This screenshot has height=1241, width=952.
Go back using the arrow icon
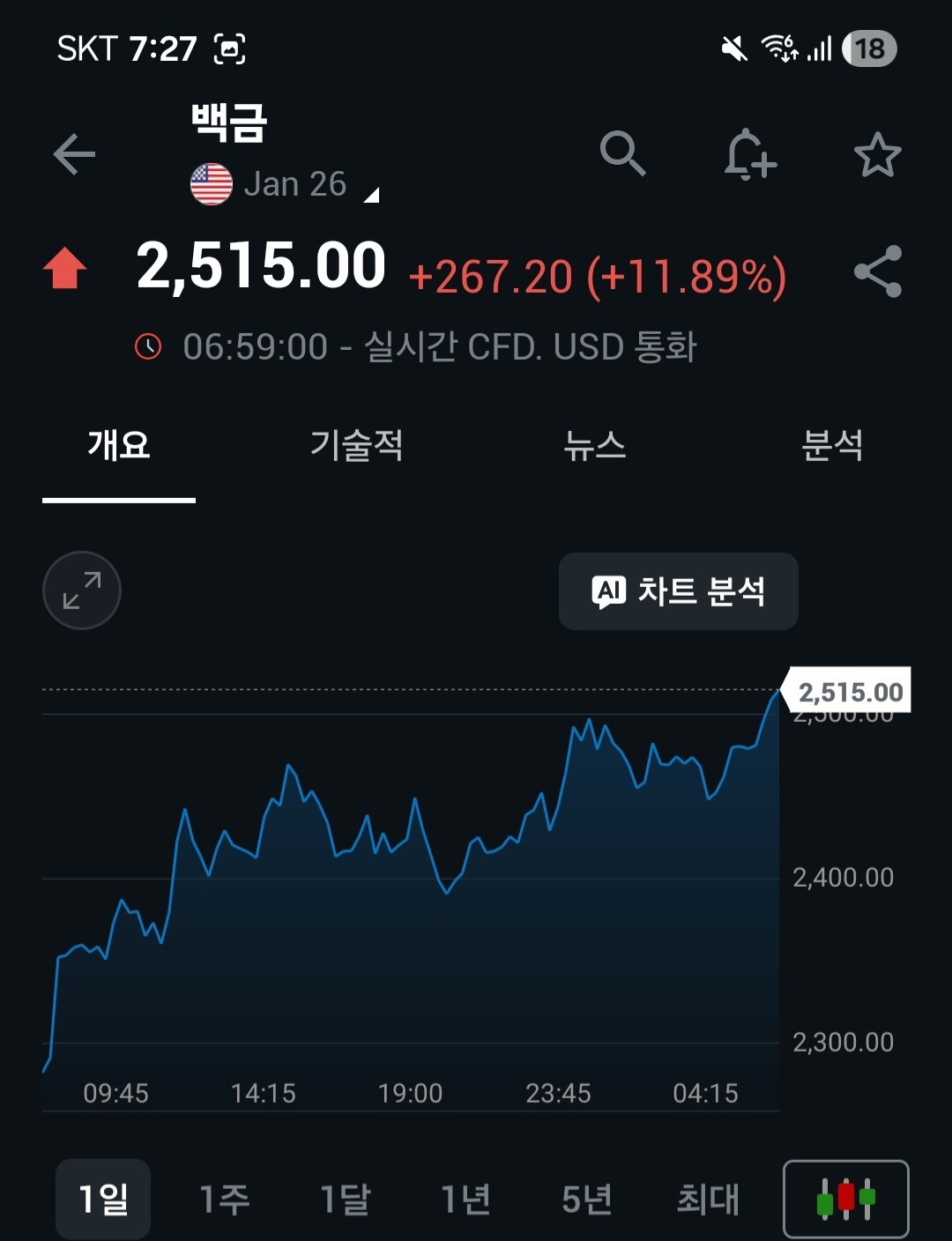pyautogui.click(x=74, y=155)
